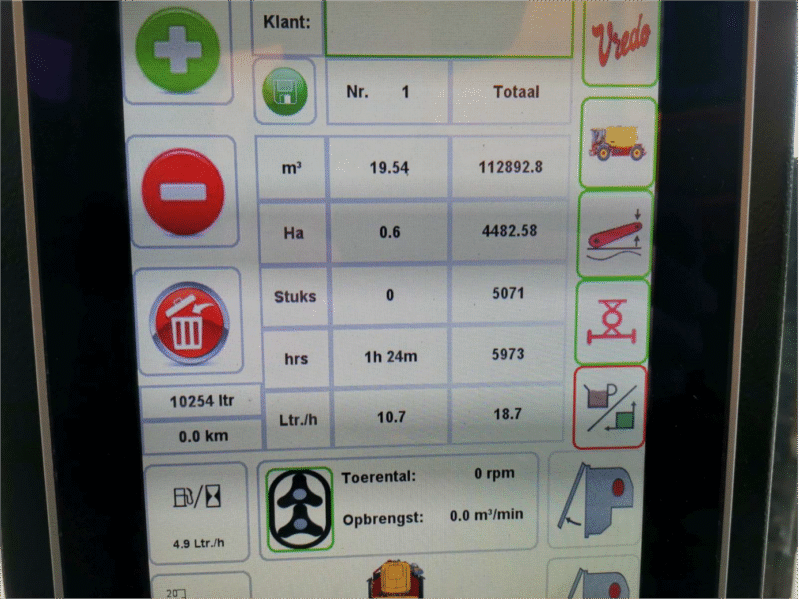The image size is (800, 601).
Task: Tap the red minus button
Action: 183,192
